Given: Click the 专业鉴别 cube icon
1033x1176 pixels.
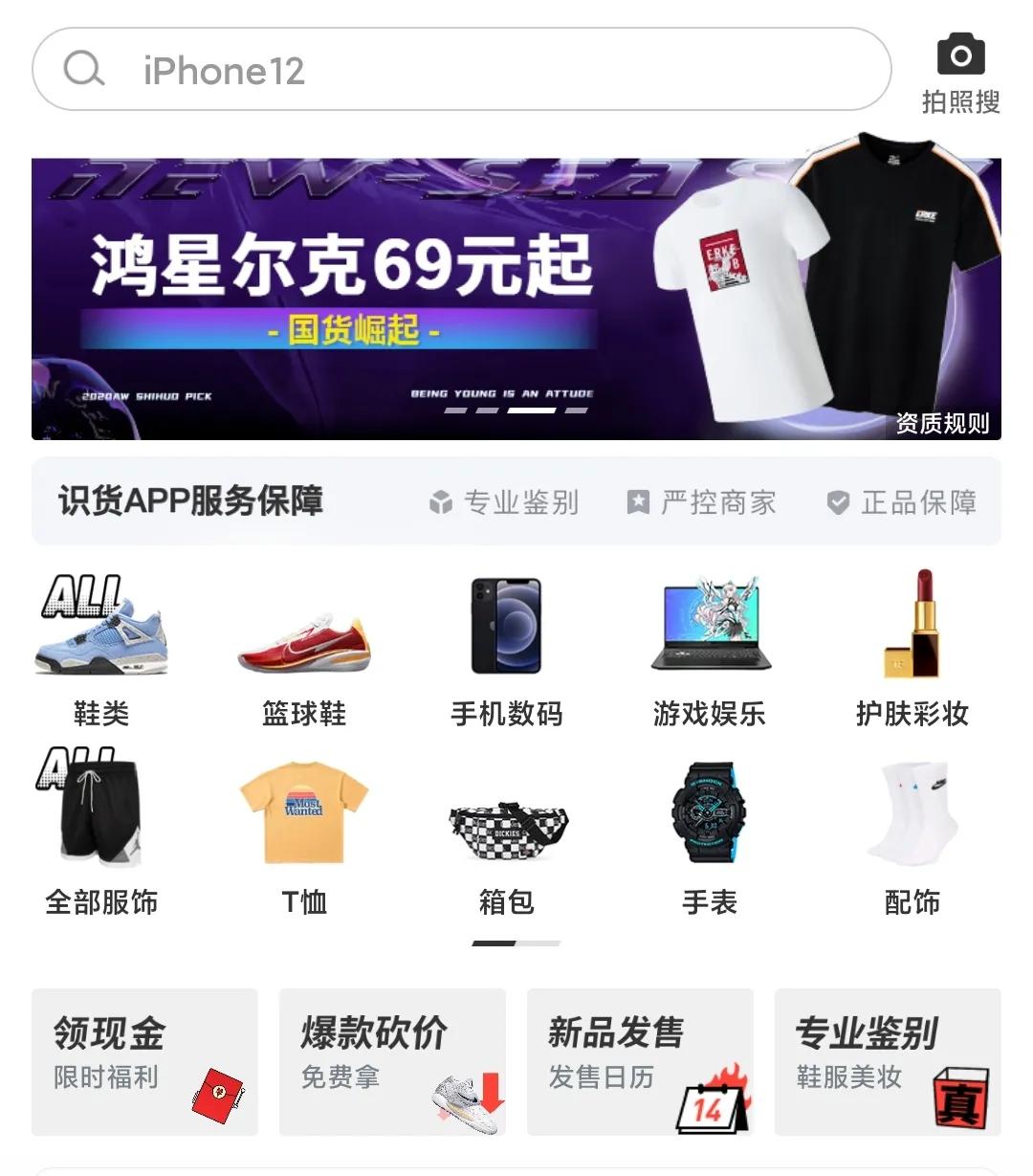Looking at the screenshot, I should coord(440,501).
